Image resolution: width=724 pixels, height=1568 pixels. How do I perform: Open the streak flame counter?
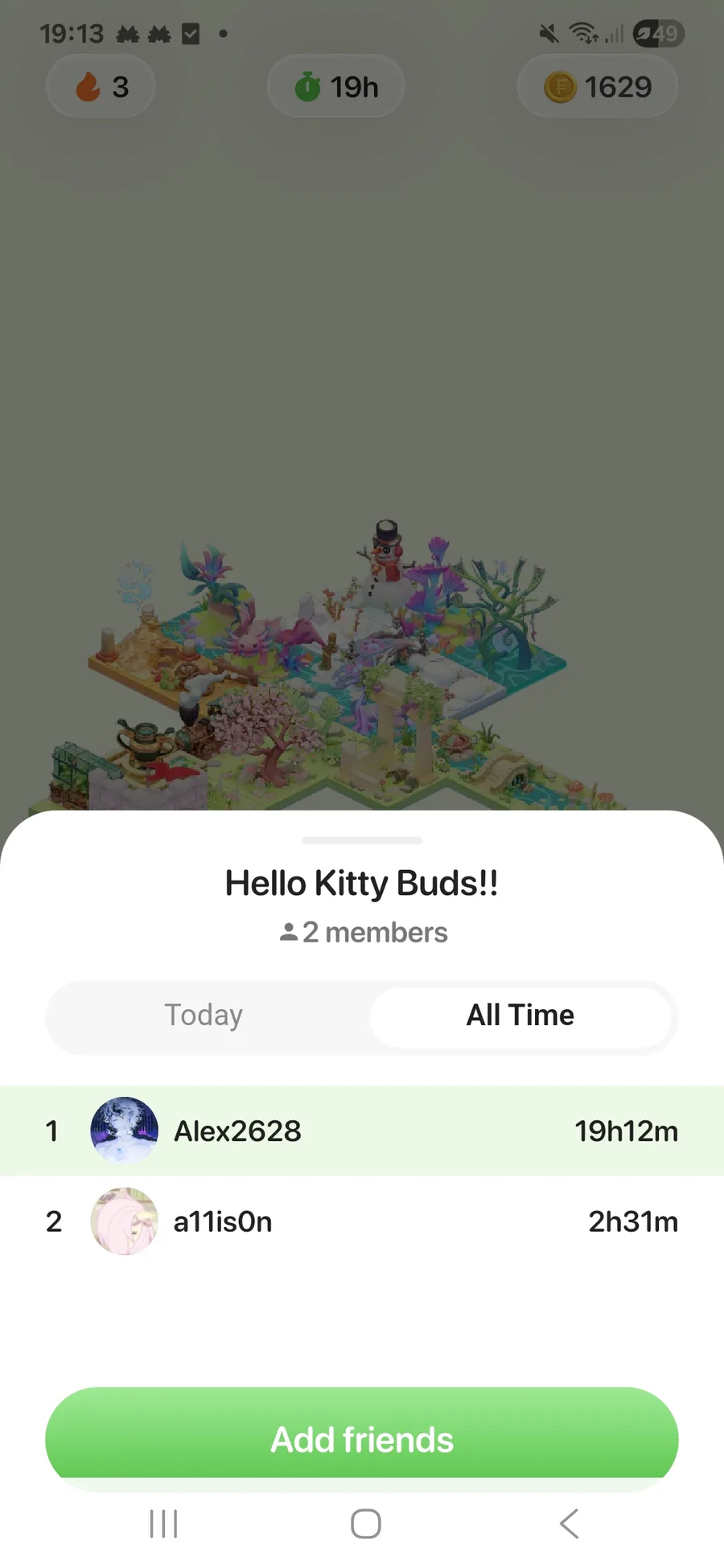(101, 87)
